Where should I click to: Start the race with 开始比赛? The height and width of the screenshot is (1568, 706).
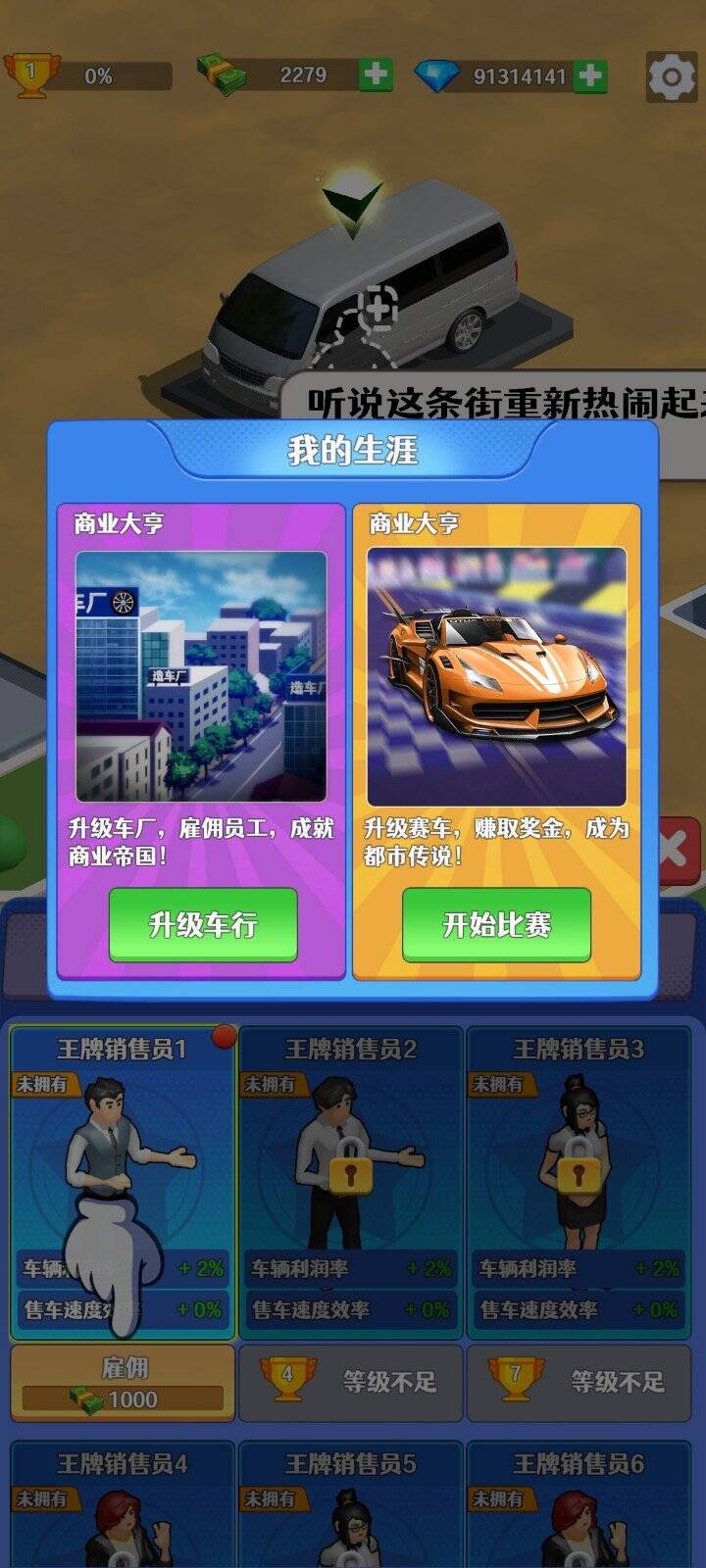496,924
